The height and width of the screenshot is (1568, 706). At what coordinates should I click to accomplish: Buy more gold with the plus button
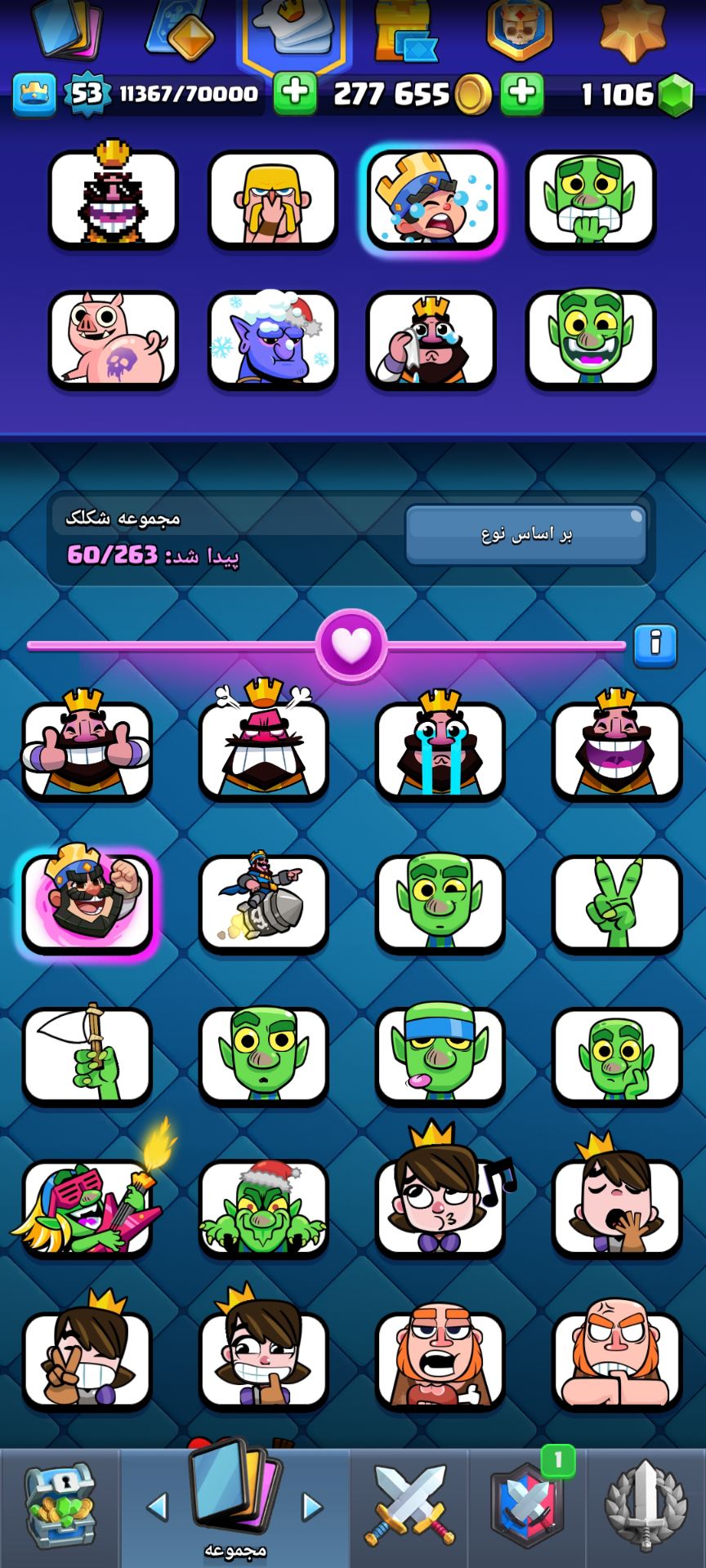point(522,93)
